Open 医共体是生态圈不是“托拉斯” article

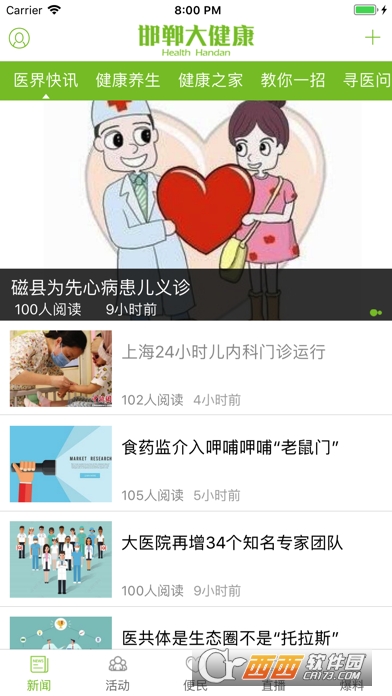196,629
